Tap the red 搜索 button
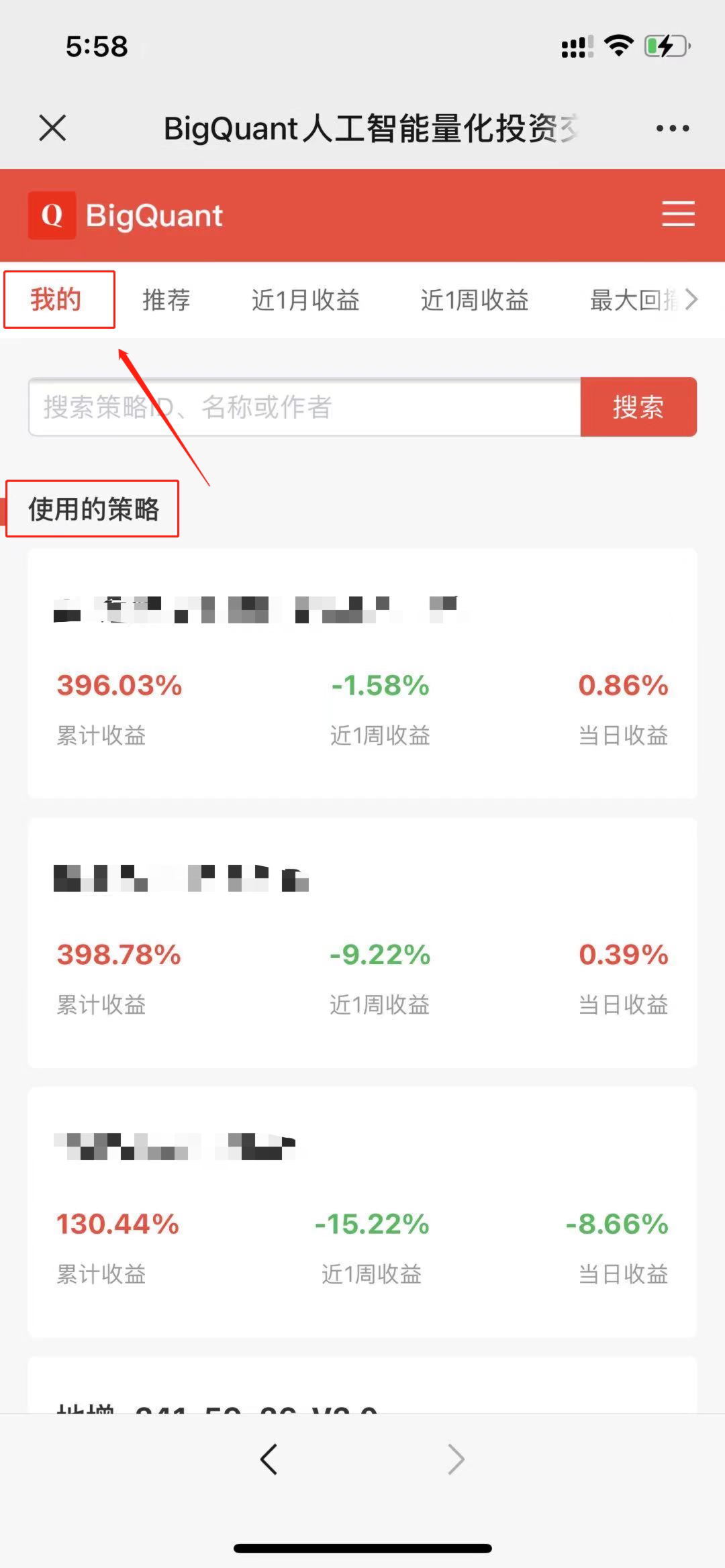 click(638, 407)
